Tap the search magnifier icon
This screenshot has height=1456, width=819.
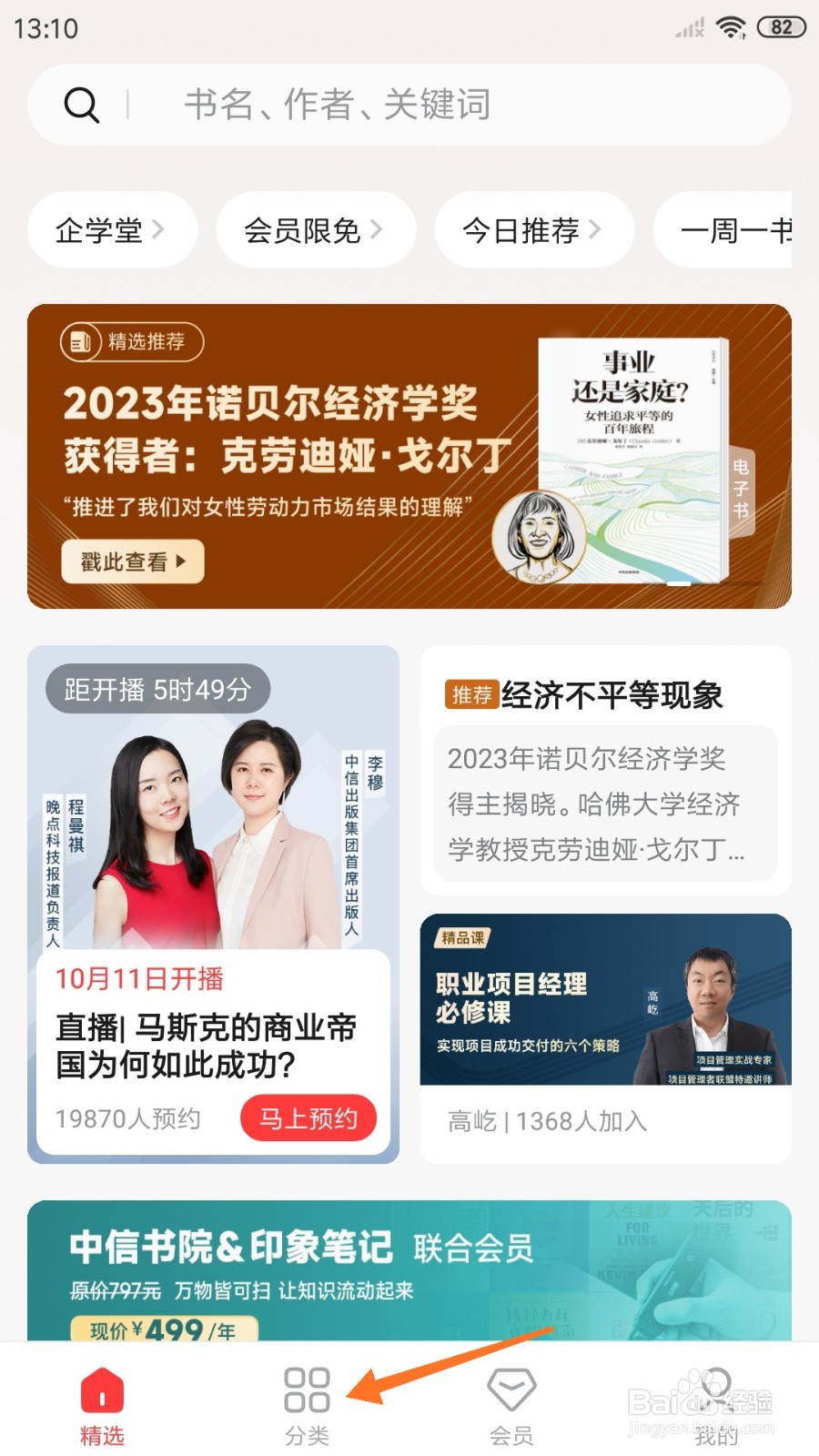coord(82,104)
